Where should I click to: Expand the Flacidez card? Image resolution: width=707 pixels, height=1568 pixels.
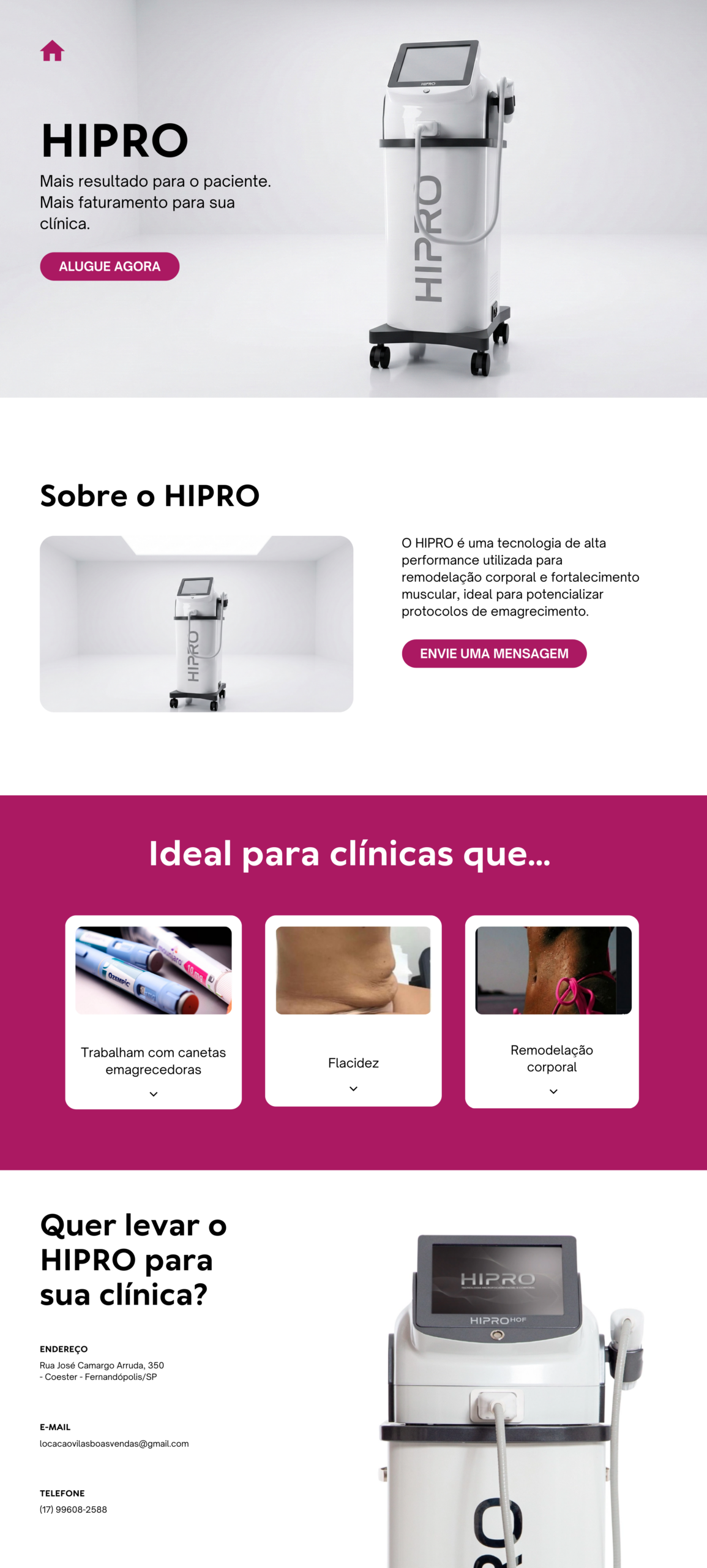pos(353,1088)
